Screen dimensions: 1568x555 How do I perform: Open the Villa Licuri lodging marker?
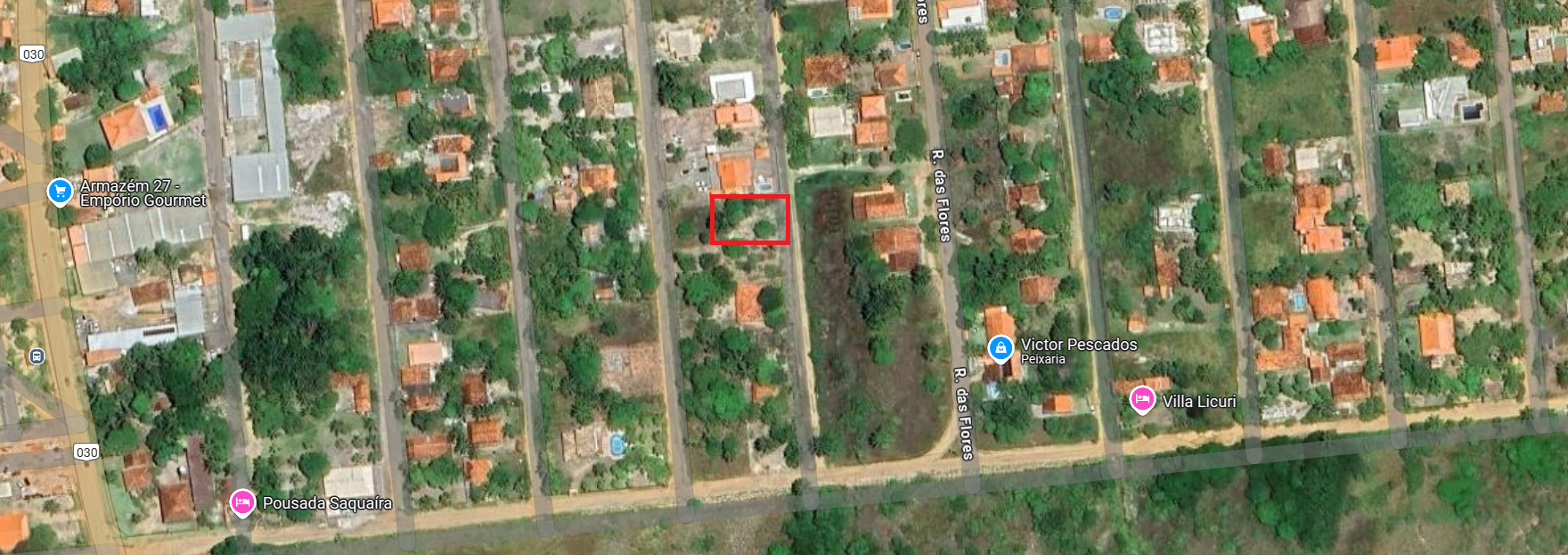pyautogui.click(x=1142, y=400)
